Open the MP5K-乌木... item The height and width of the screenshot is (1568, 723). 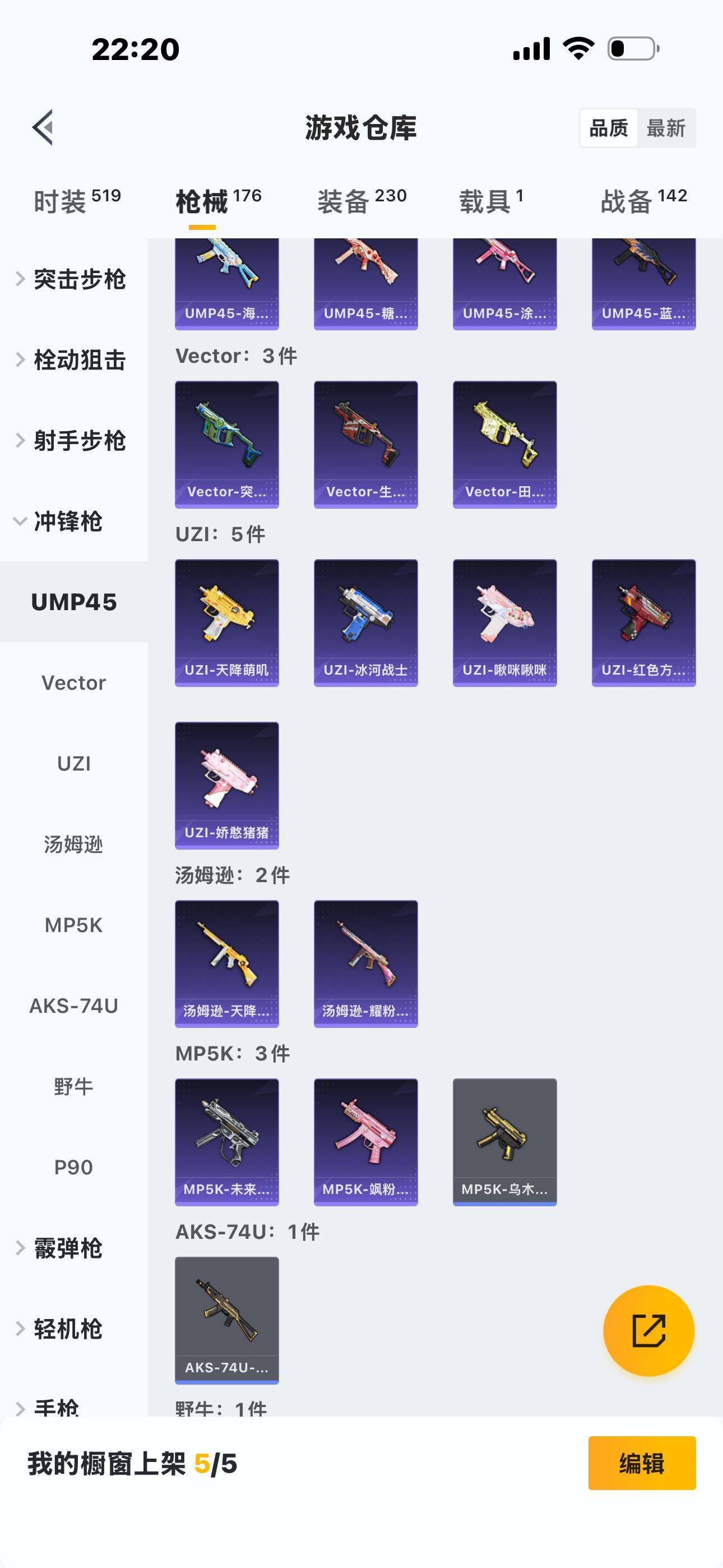(504, 1142)
